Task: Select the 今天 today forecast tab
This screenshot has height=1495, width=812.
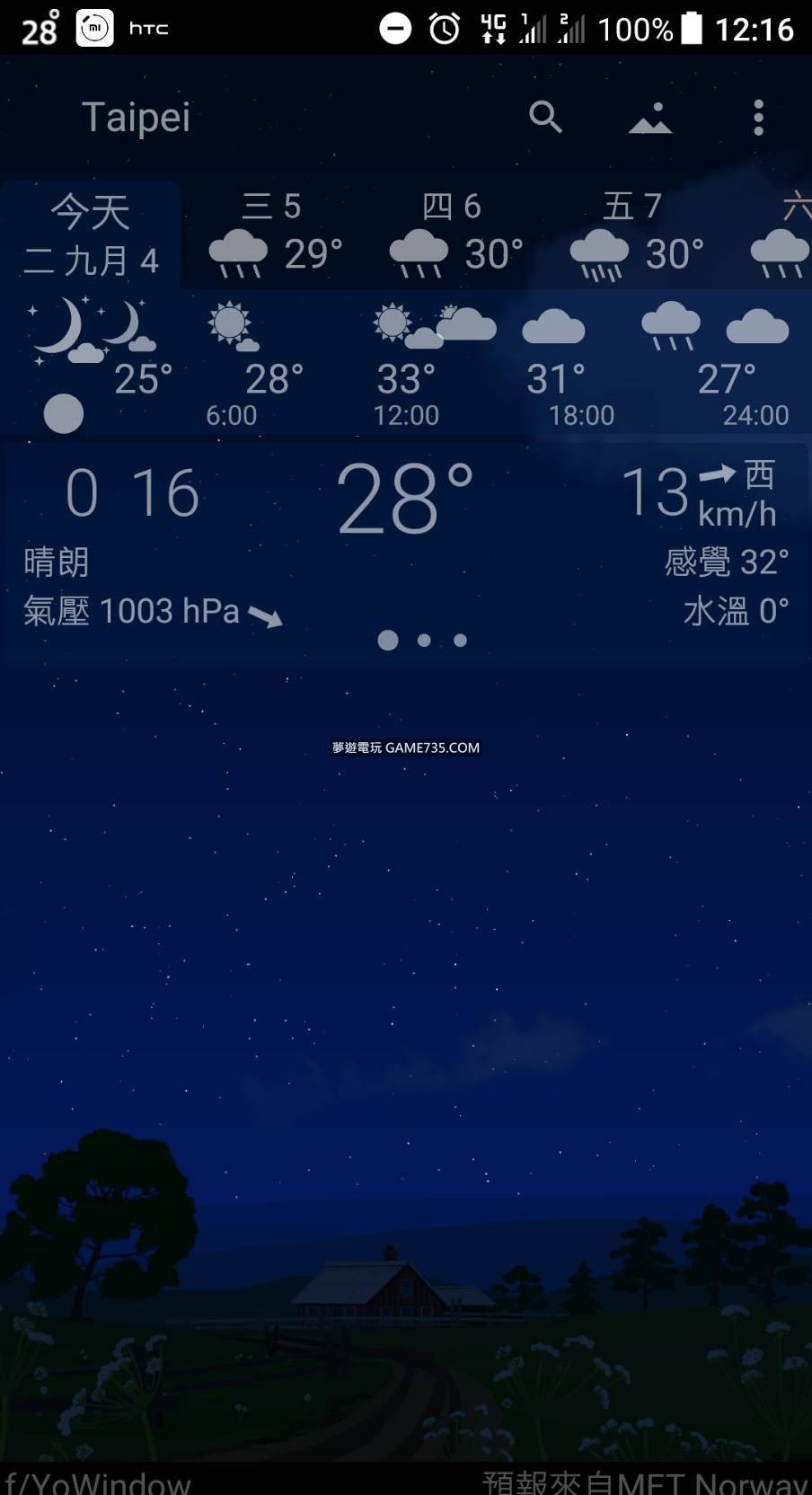Action: coord(91,235)
